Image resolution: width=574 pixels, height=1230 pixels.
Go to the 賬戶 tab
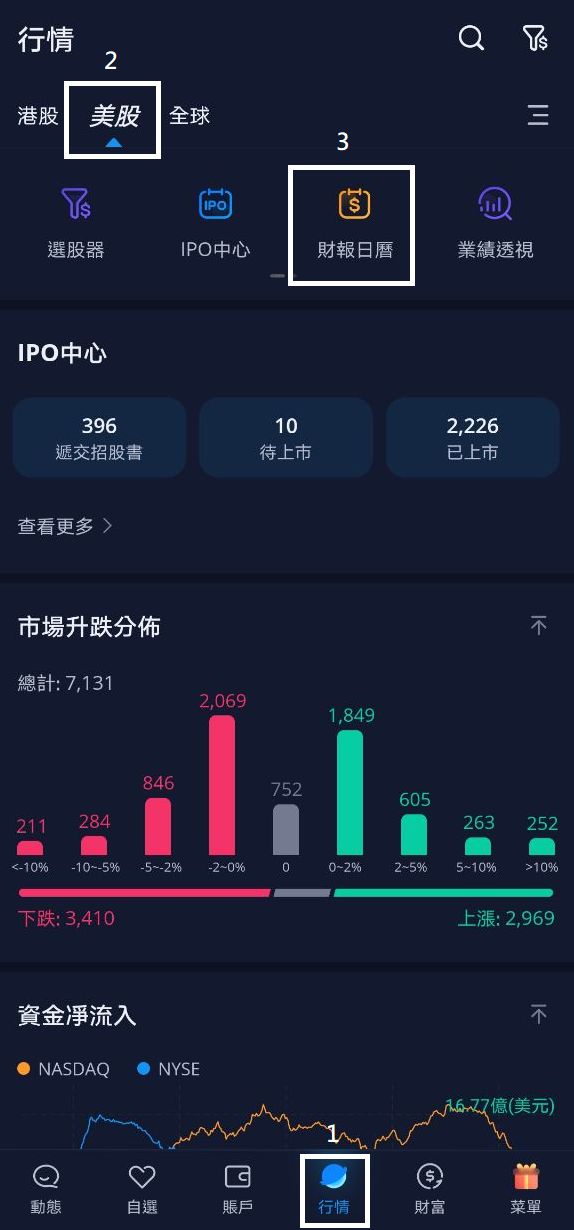(238, 1189)
